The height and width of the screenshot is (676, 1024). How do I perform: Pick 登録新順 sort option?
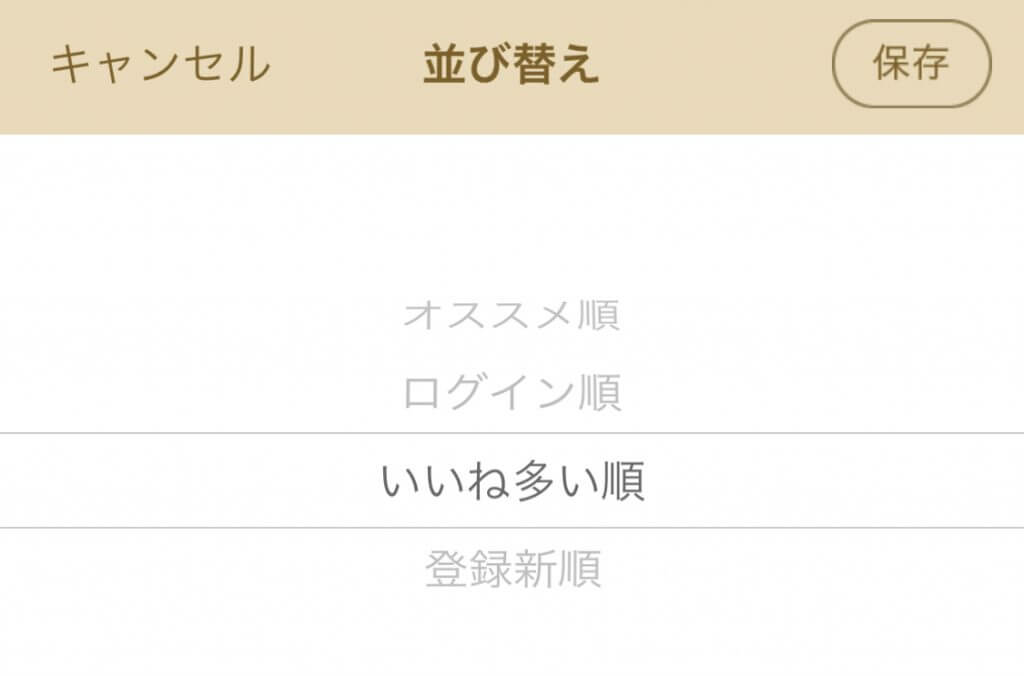(512, 570)
